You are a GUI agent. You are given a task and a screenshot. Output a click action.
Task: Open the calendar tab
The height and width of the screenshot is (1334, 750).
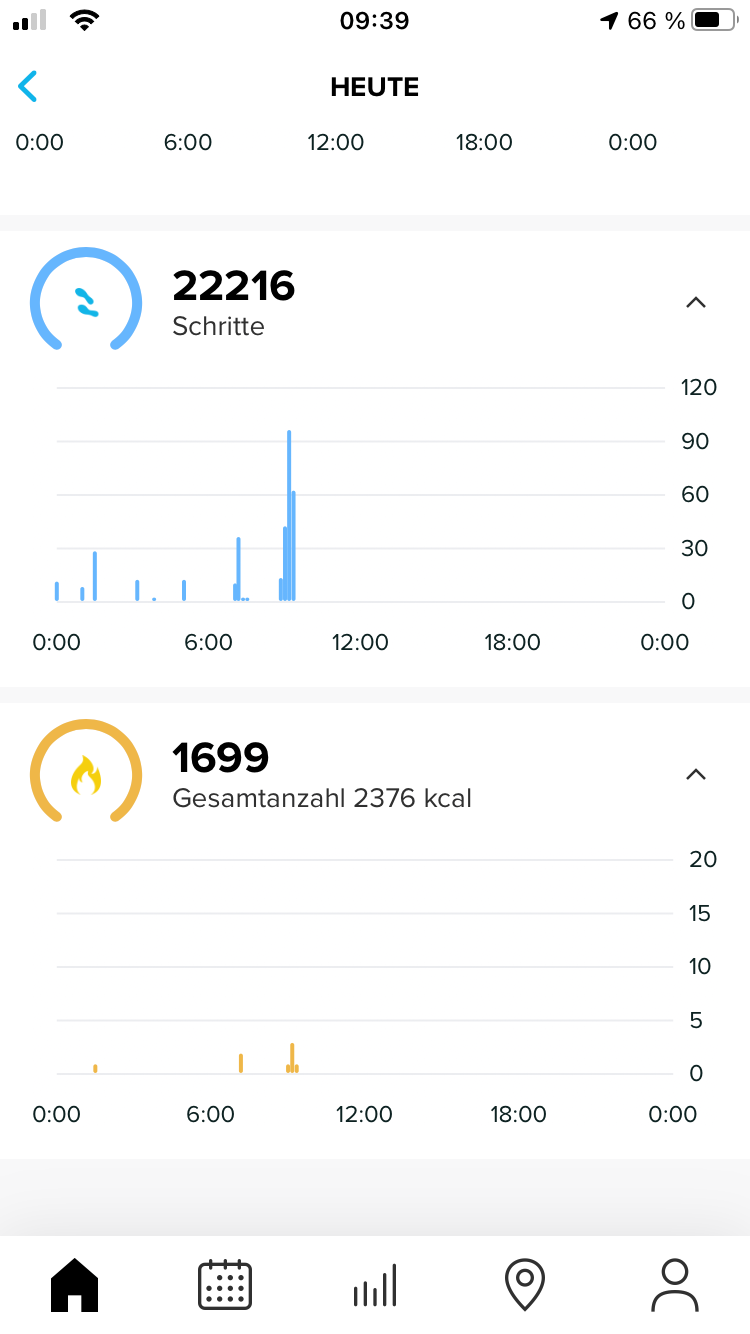pyautogui.click(x=225, y=1285)
